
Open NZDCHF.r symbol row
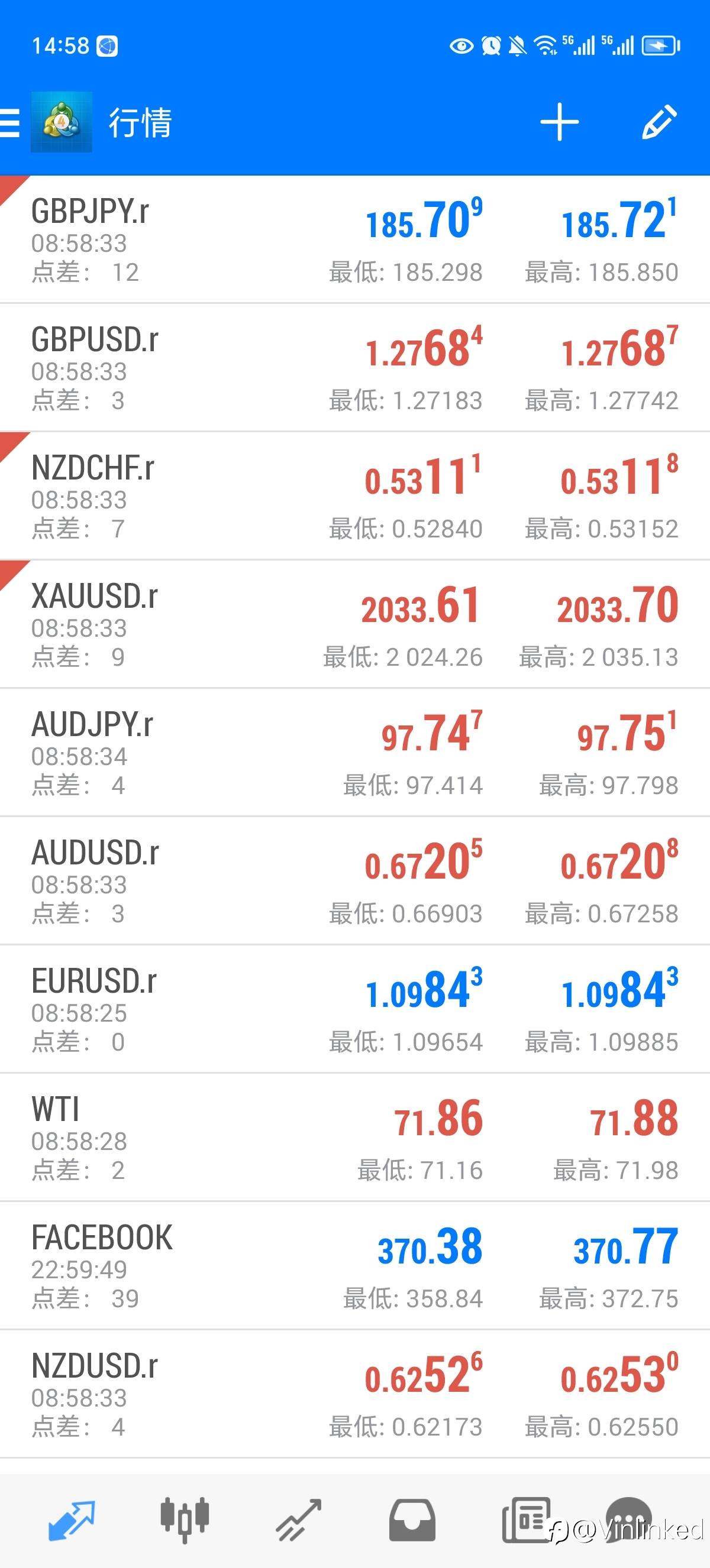tap(355, 496)
